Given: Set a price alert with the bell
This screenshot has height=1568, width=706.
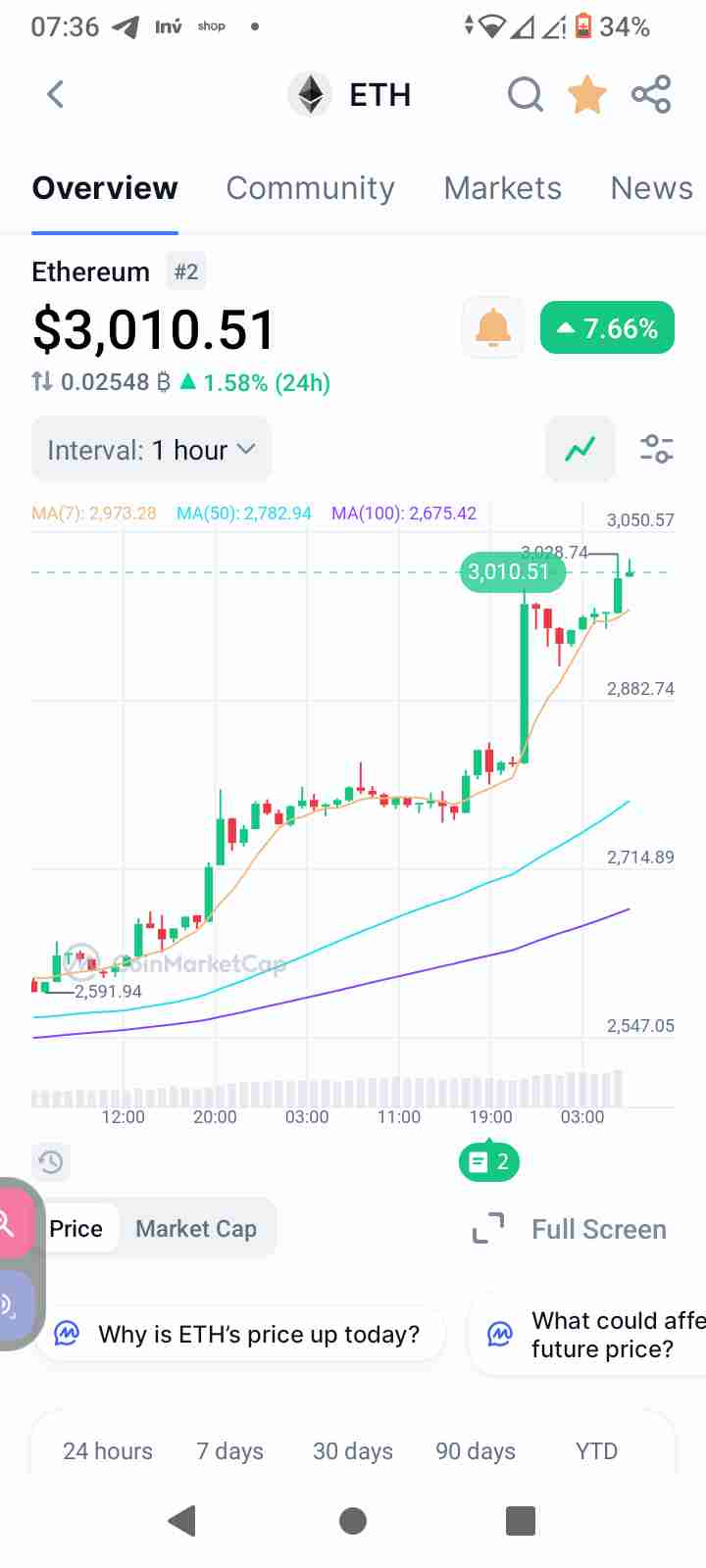Looking at the screenshot, I should 493,328.
